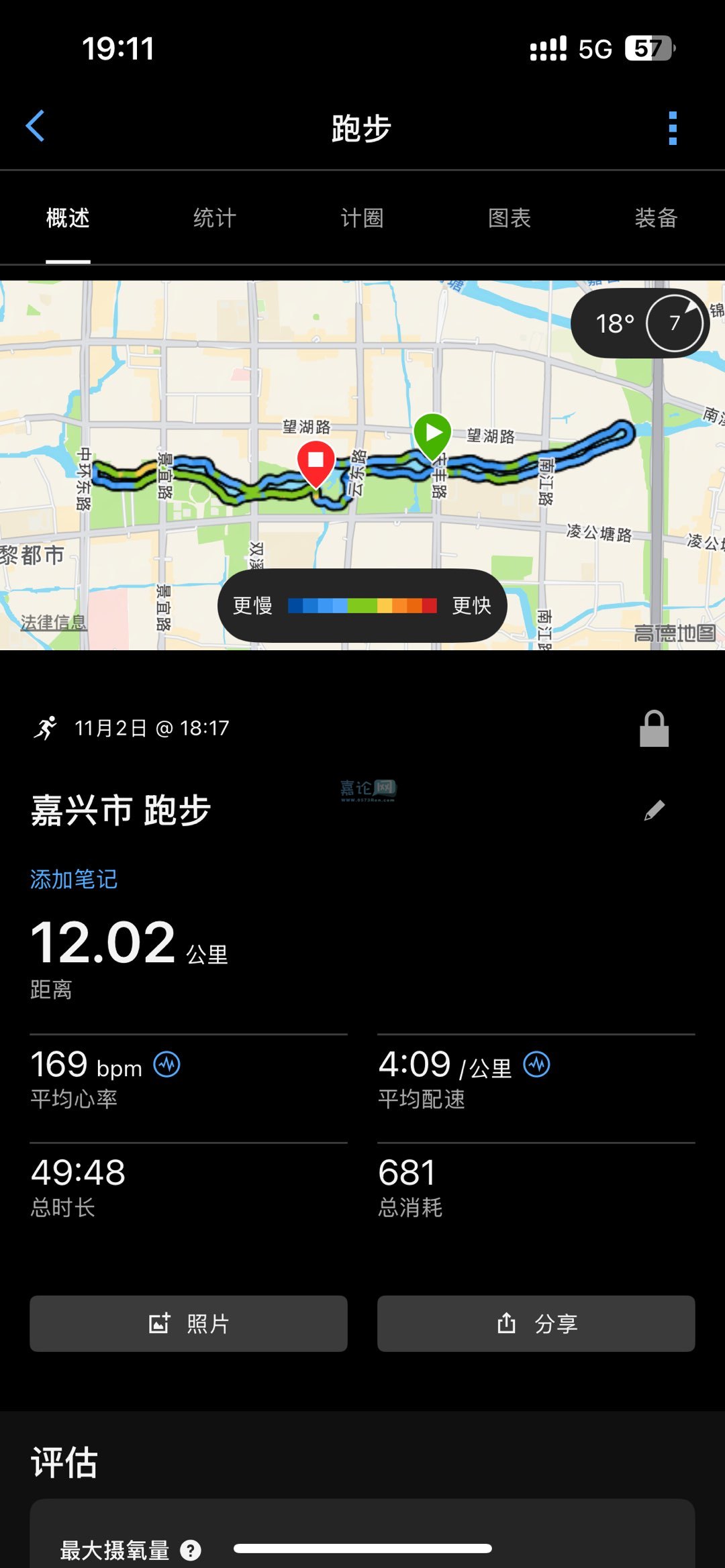
Task: Edit the activity name with pencil icon
Action: click(x=655, y=811)
